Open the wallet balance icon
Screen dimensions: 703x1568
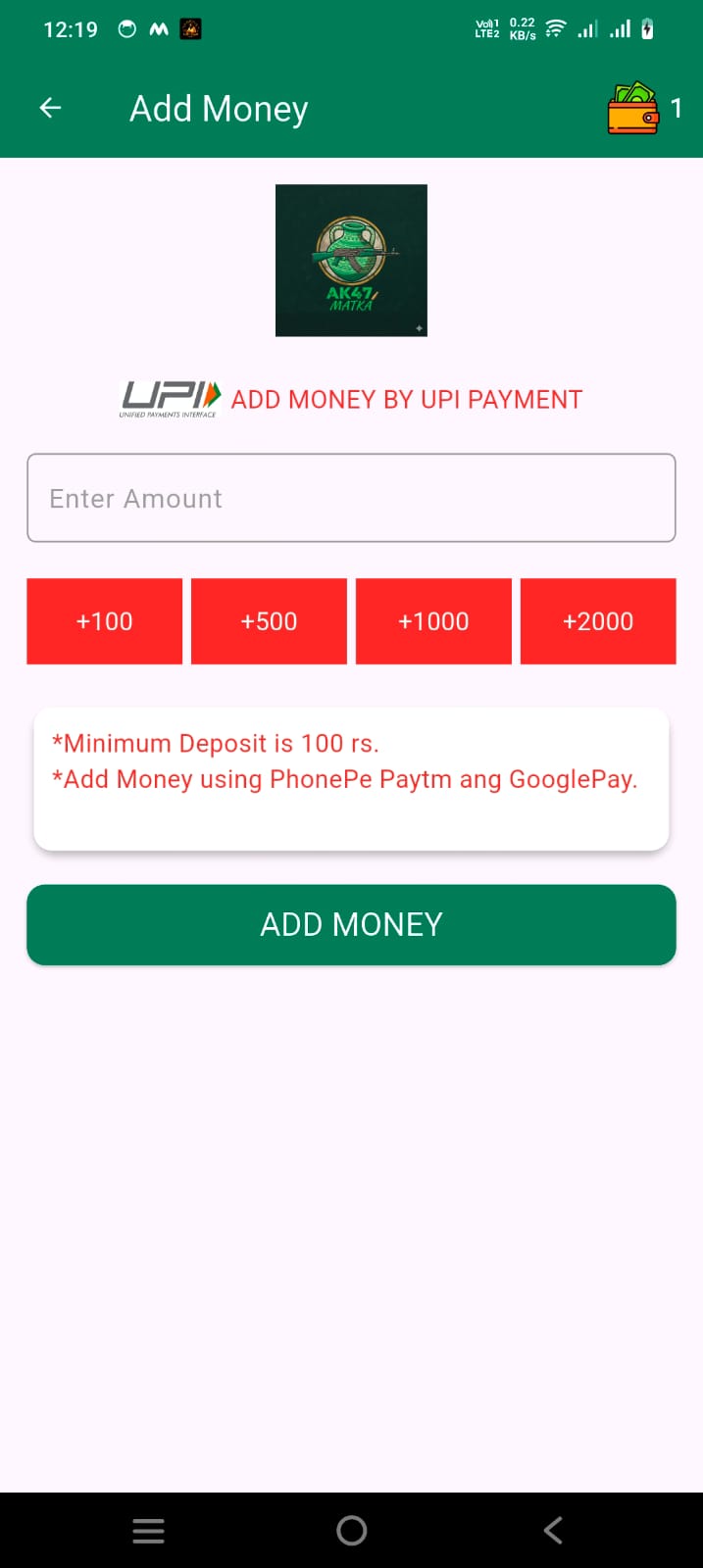(632, 108)
